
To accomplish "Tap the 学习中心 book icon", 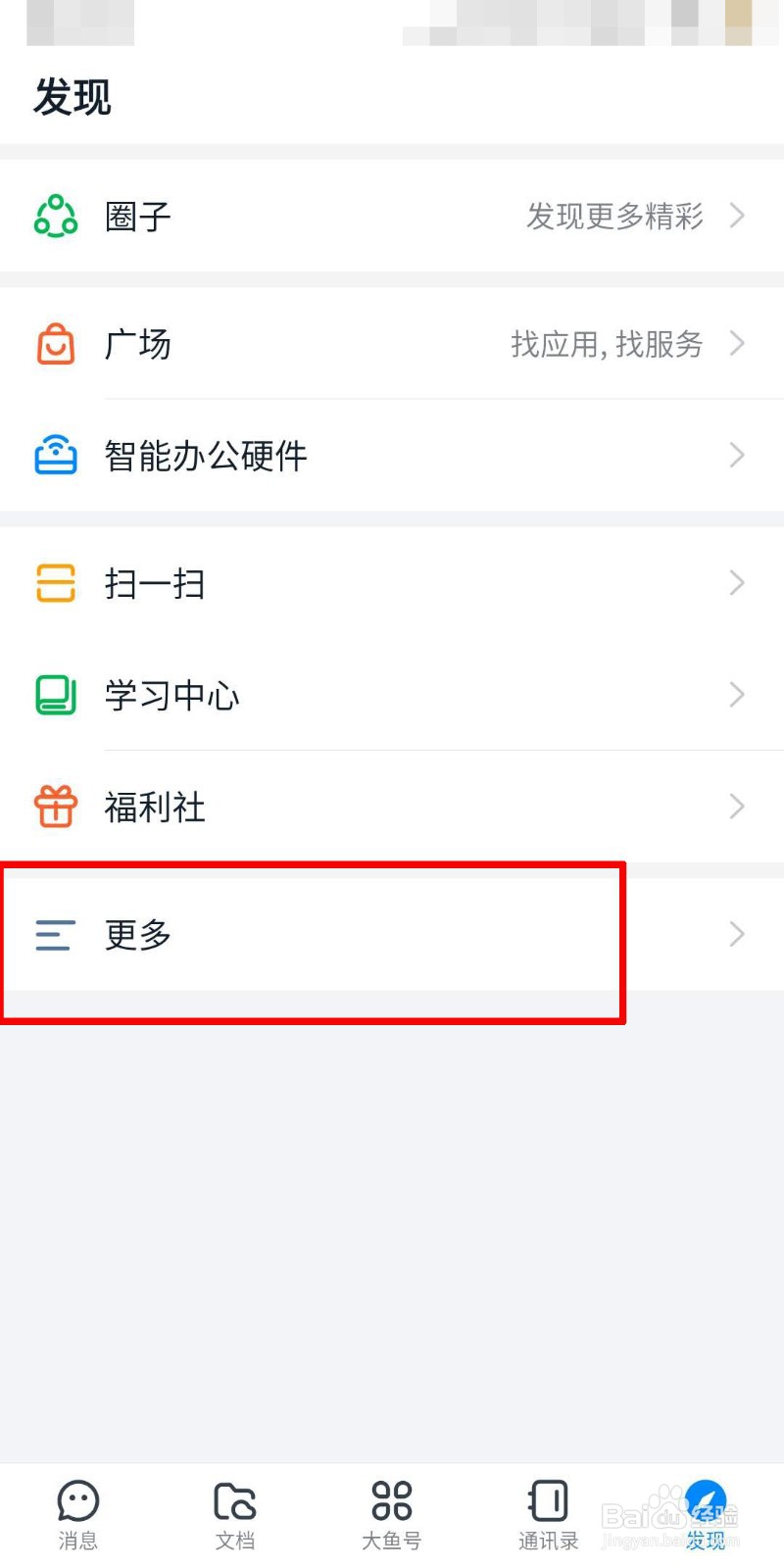I will 56,695.
